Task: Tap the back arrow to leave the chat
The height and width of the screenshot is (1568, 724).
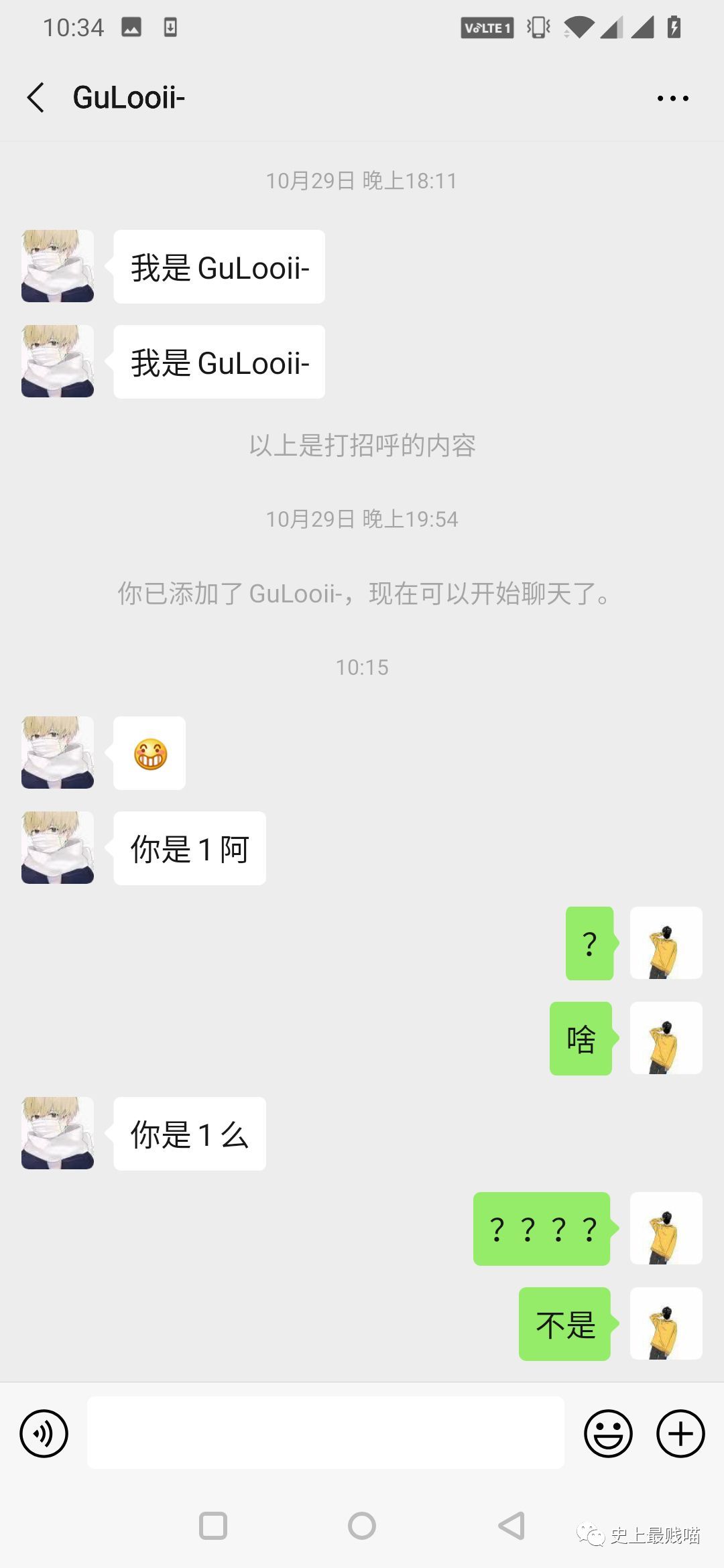Action: point(36,97)
